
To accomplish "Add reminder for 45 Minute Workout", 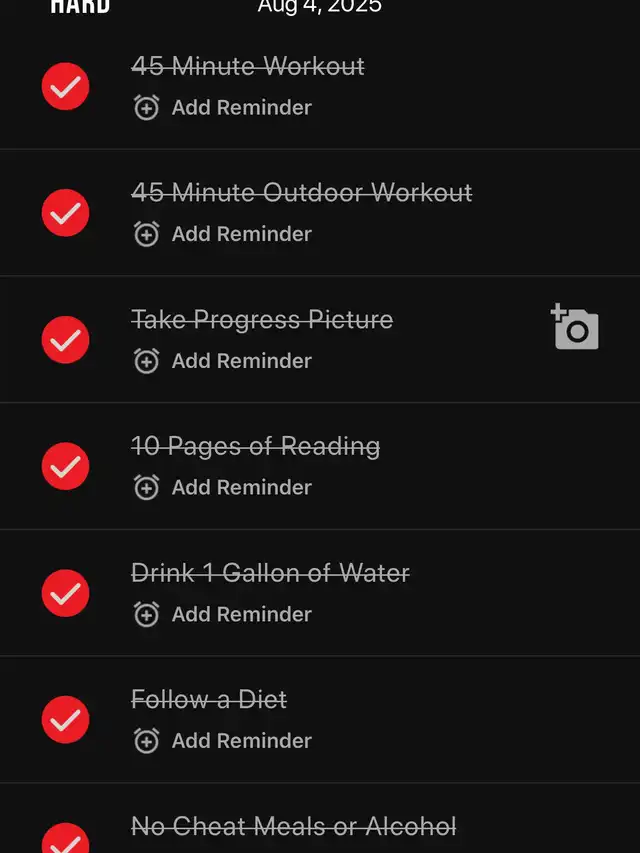I will click(223, 108).
